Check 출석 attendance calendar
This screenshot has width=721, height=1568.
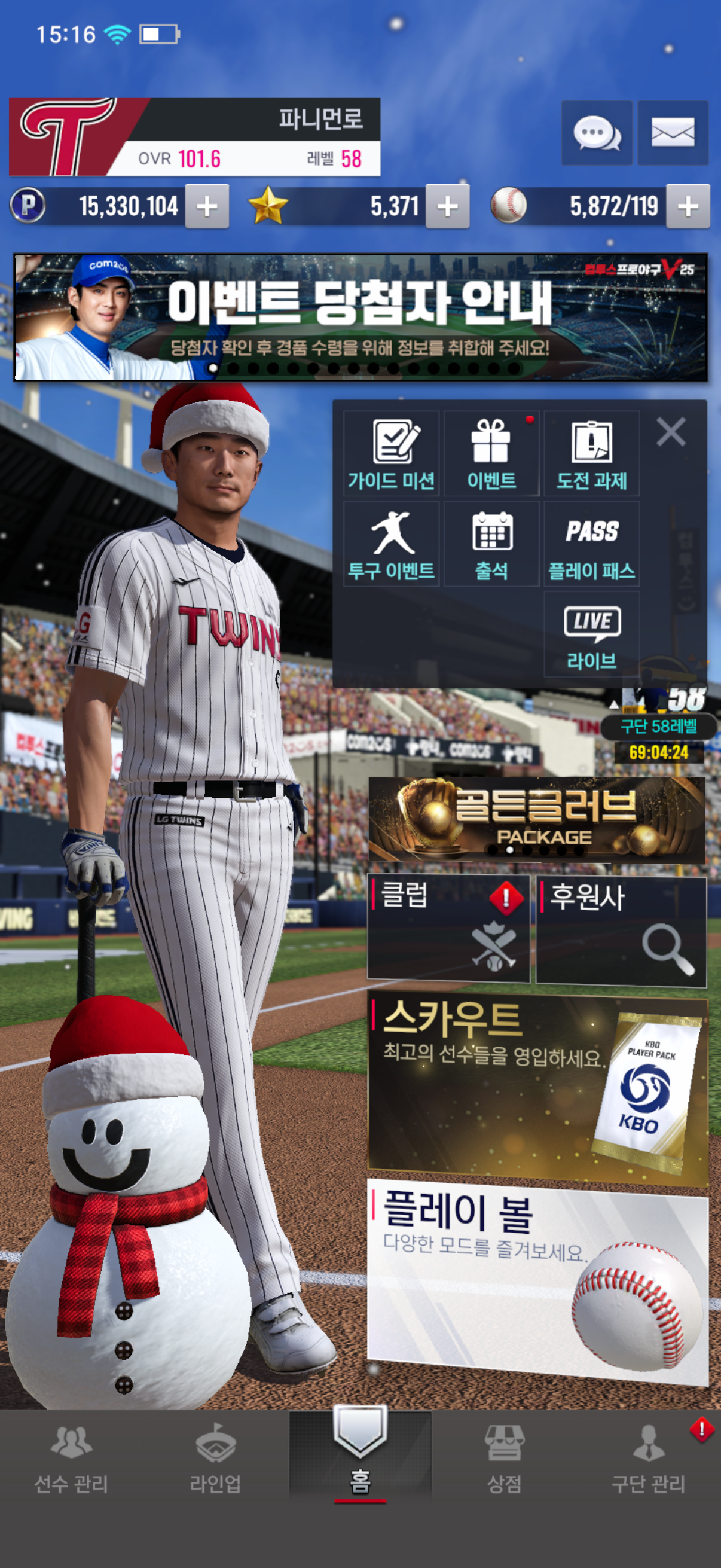coord(491,544)
